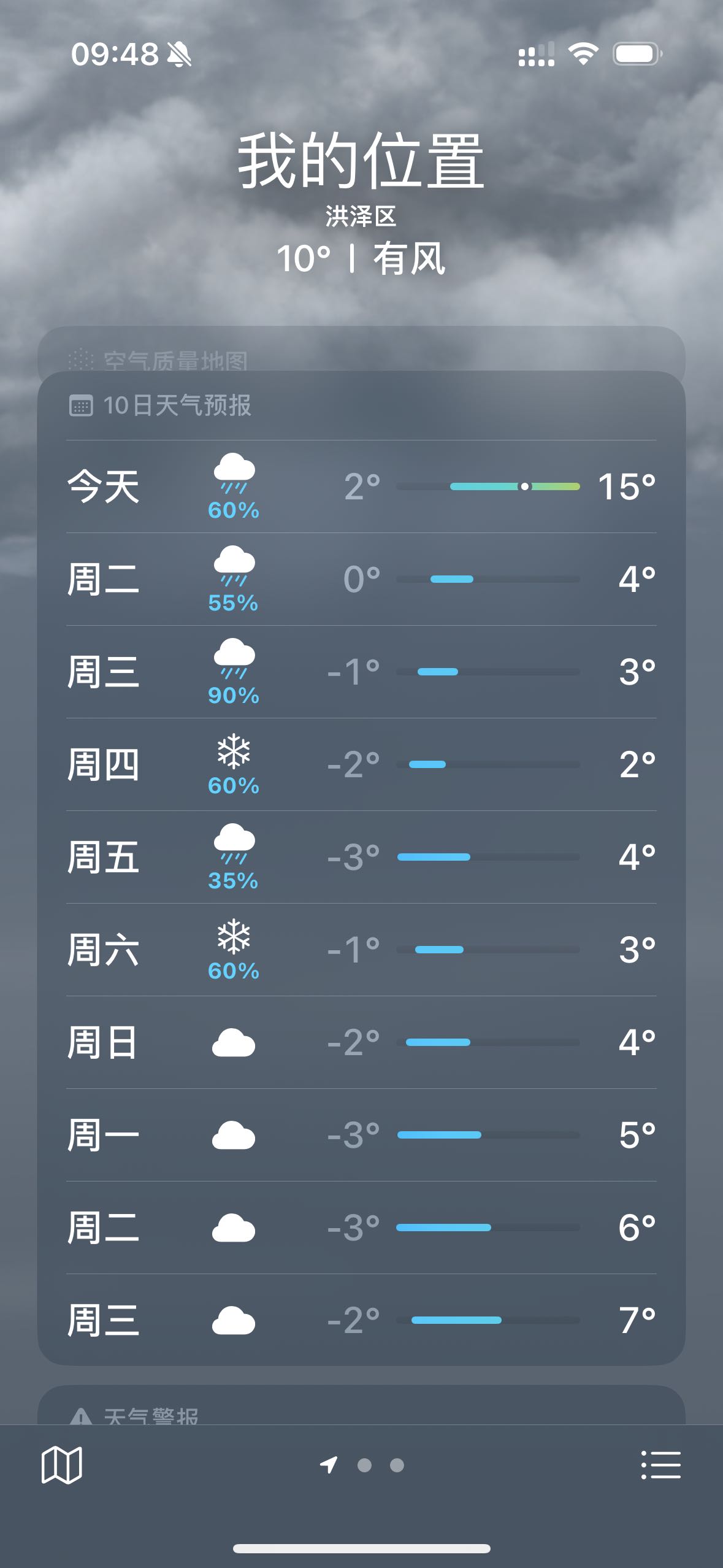Open the weather map icon
The height and width of the screenshot is (1568, 723).
61,1465
